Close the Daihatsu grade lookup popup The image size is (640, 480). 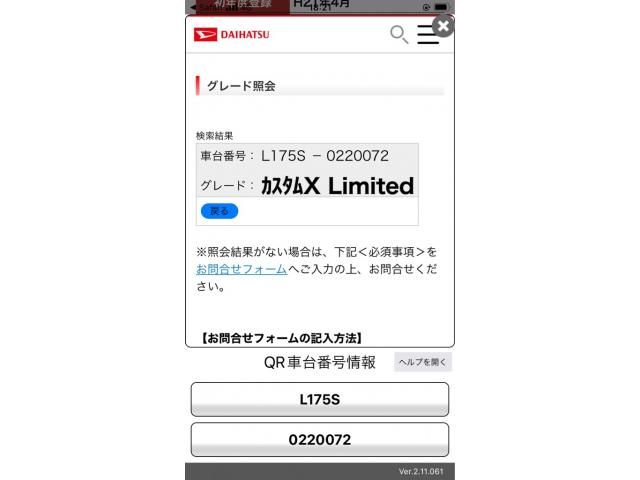[443, 26]
